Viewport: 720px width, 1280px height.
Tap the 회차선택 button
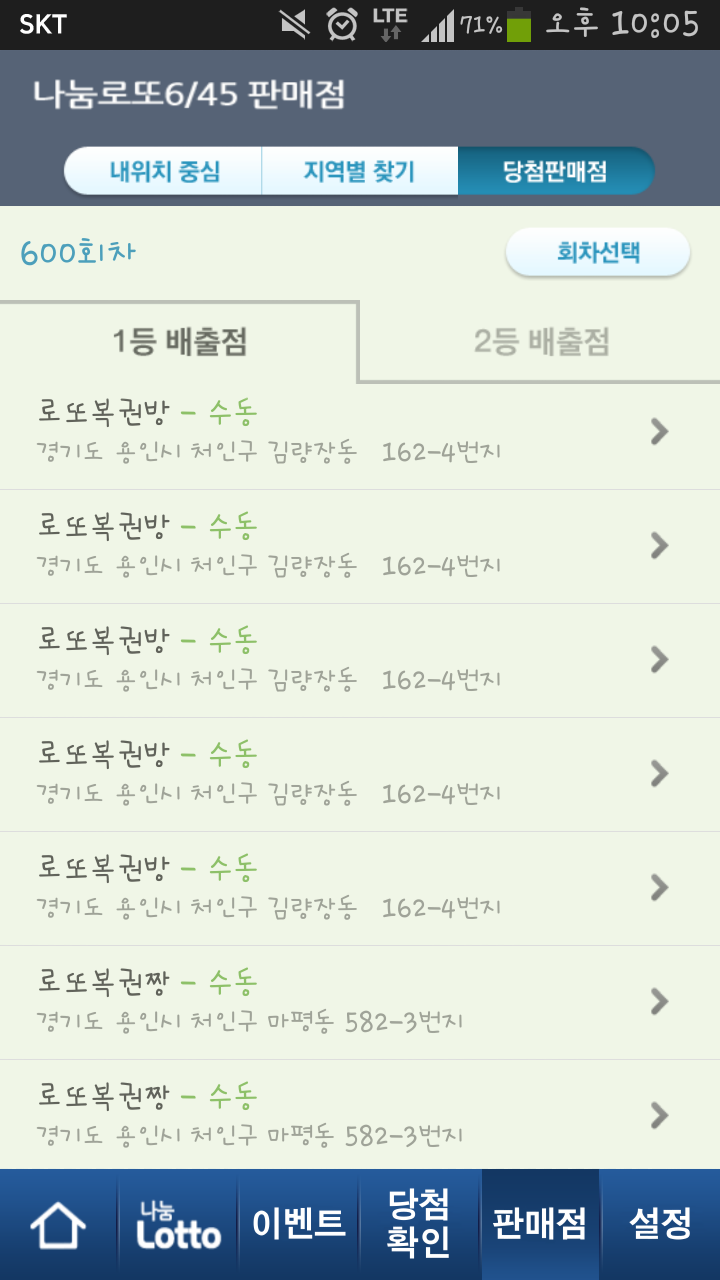pyautogui.click(x=598, y=252)
